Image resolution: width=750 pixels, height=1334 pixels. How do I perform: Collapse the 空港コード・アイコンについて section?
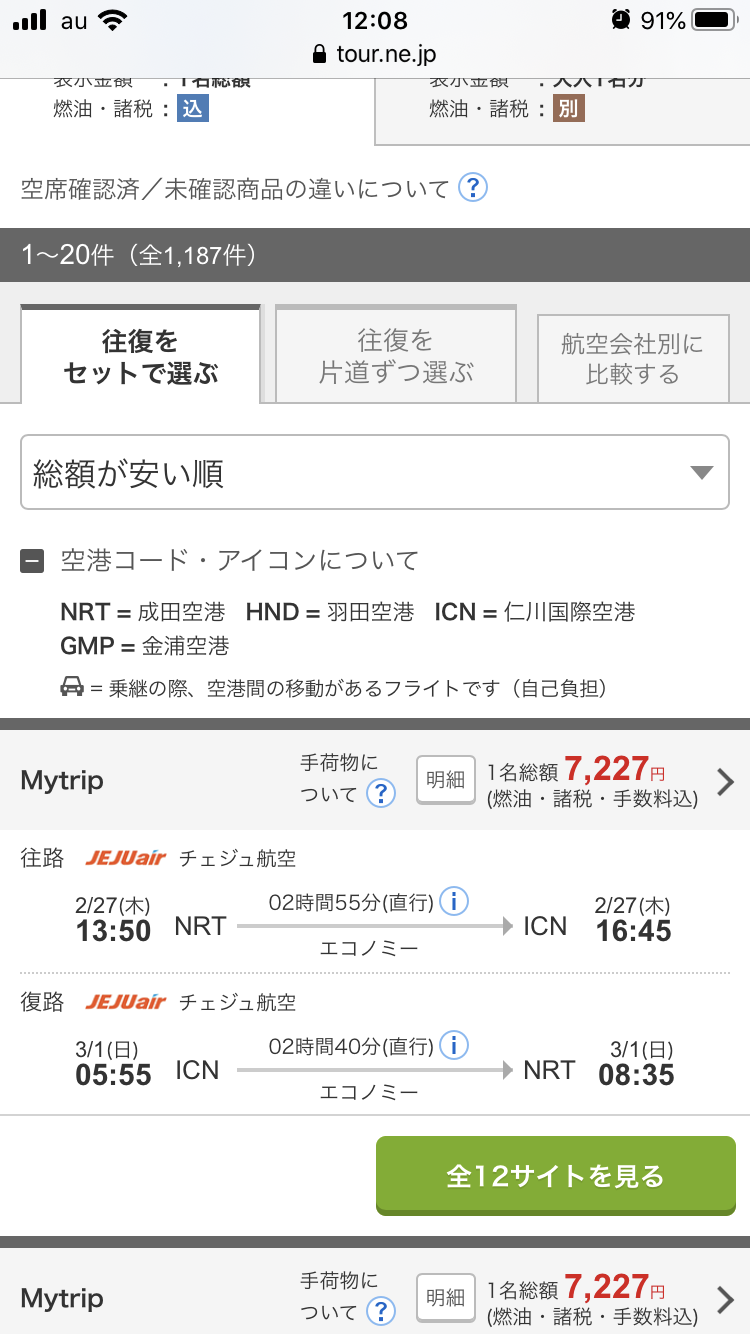(33, 561)
